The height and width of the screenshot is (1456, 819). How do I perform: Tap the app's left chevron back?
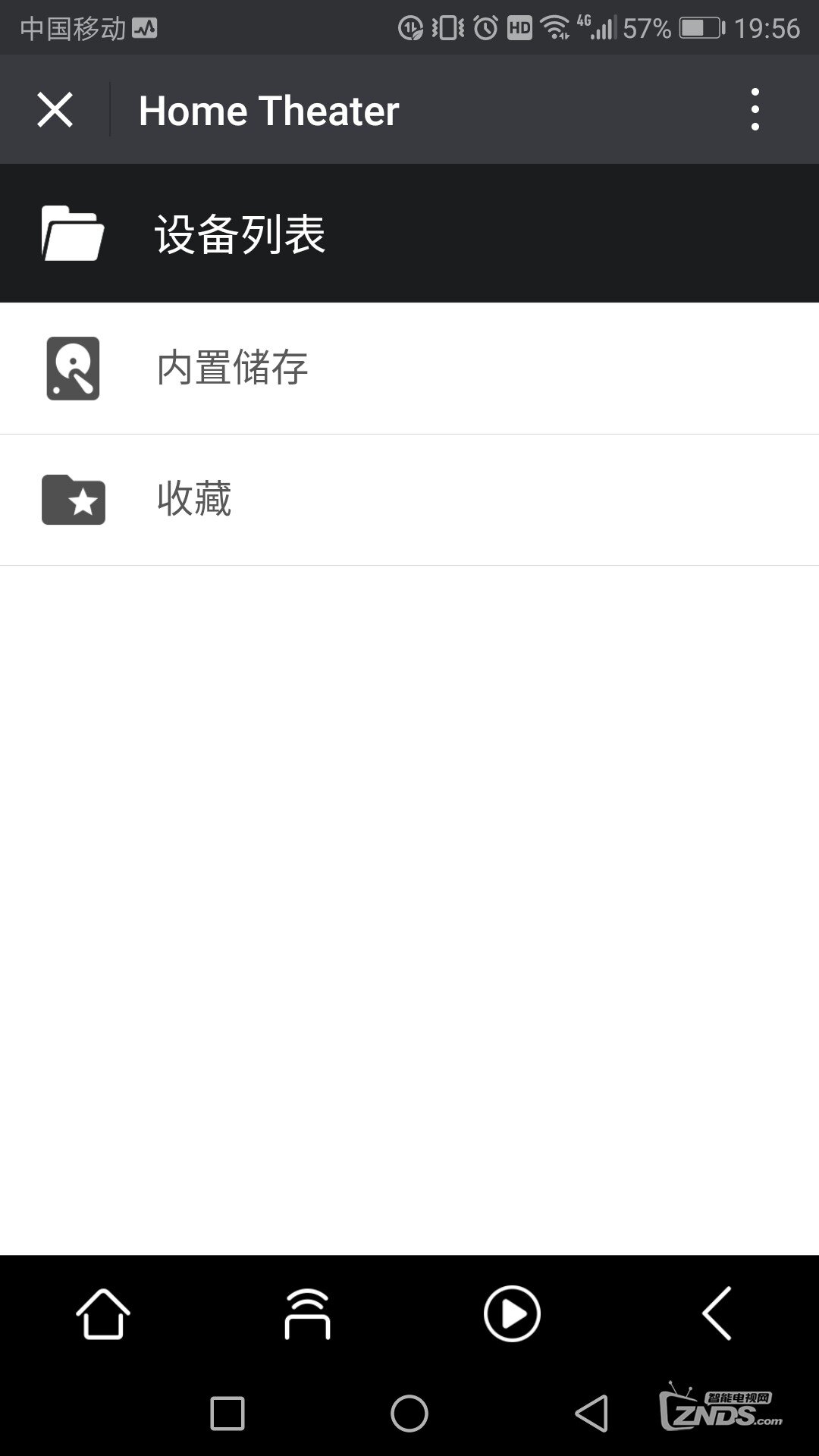tap(717, 1313)
